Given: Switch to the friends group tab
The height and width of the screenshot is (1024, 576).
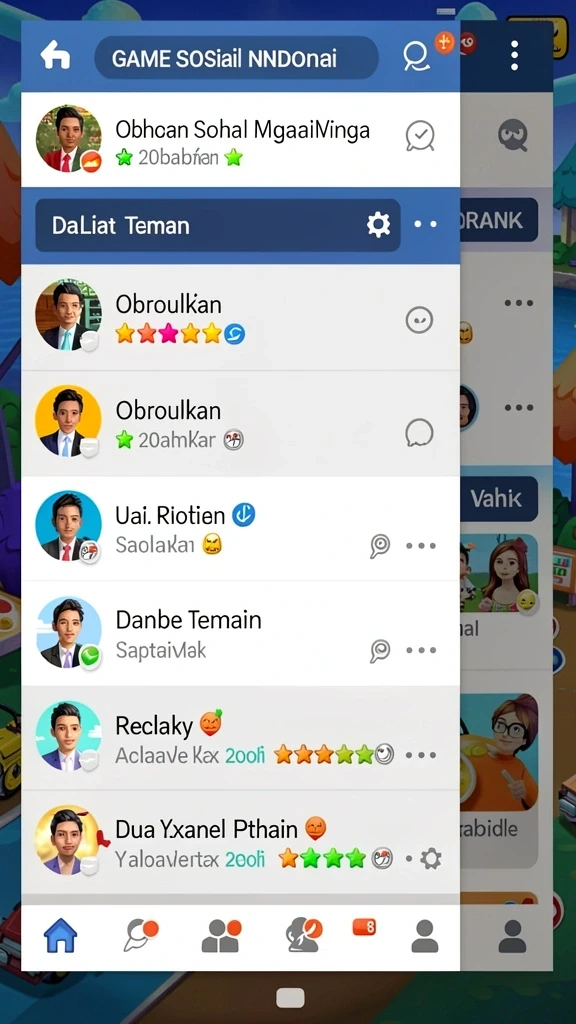Looking at the screenshot, I should [x=221, y=935].
